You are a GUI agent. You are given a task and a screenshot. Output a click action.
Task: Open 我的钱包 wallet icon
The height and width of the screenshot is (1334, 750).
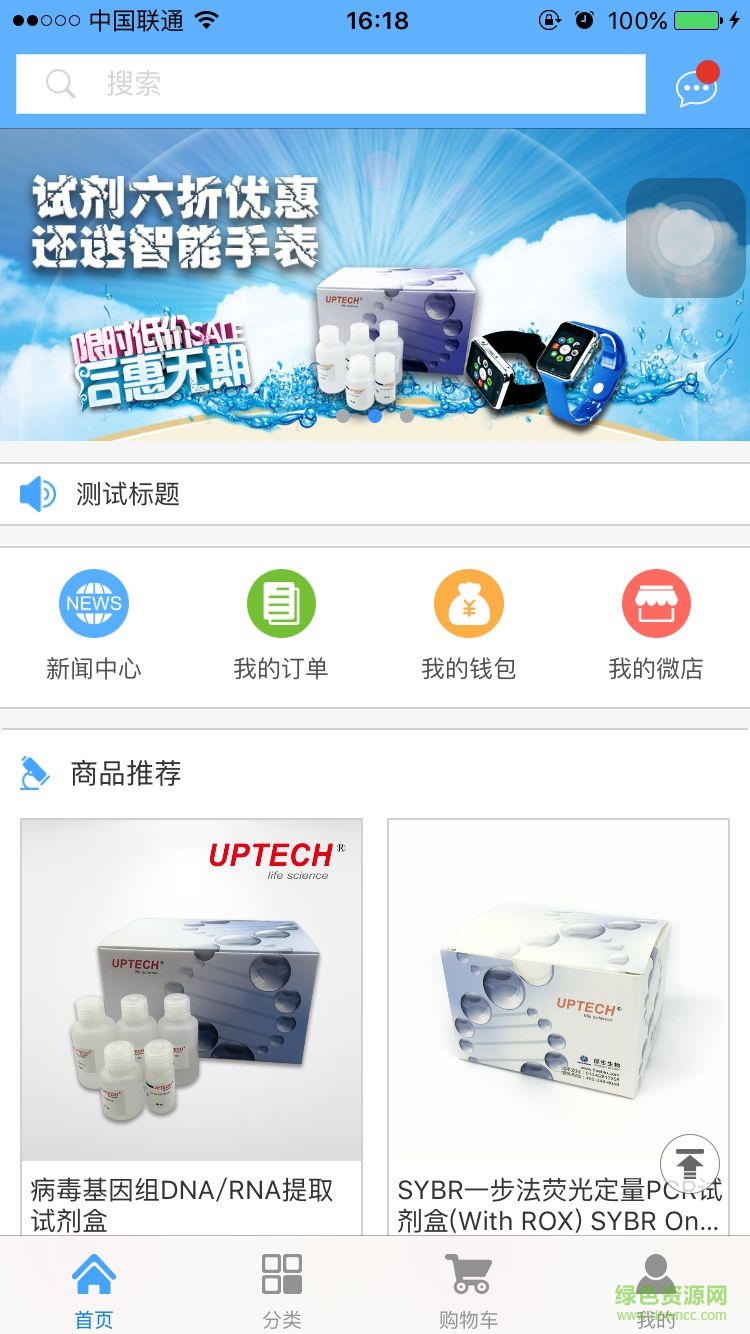[x=468, y=603]
